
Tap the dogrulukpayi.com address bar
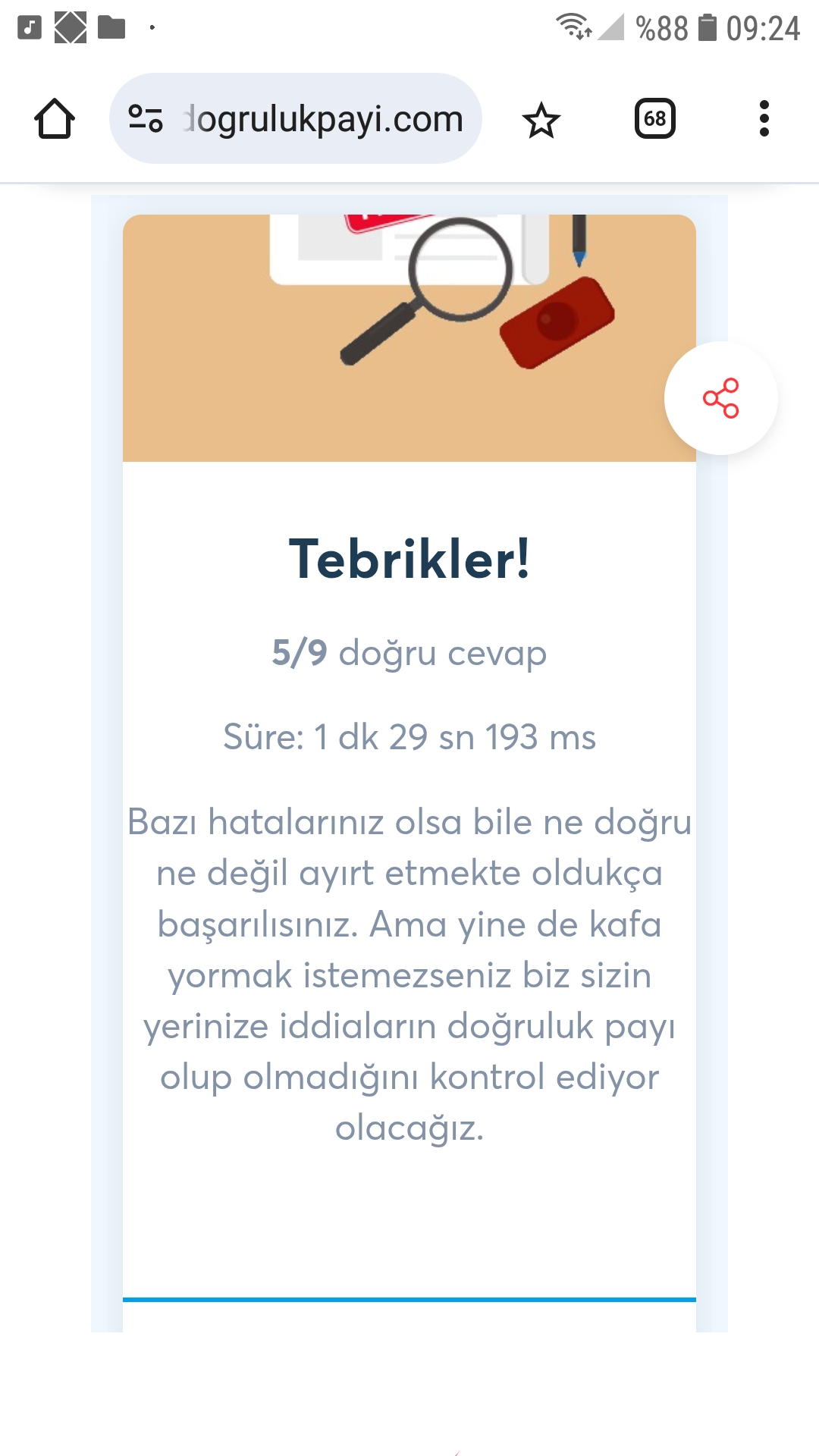pos(322,119)
